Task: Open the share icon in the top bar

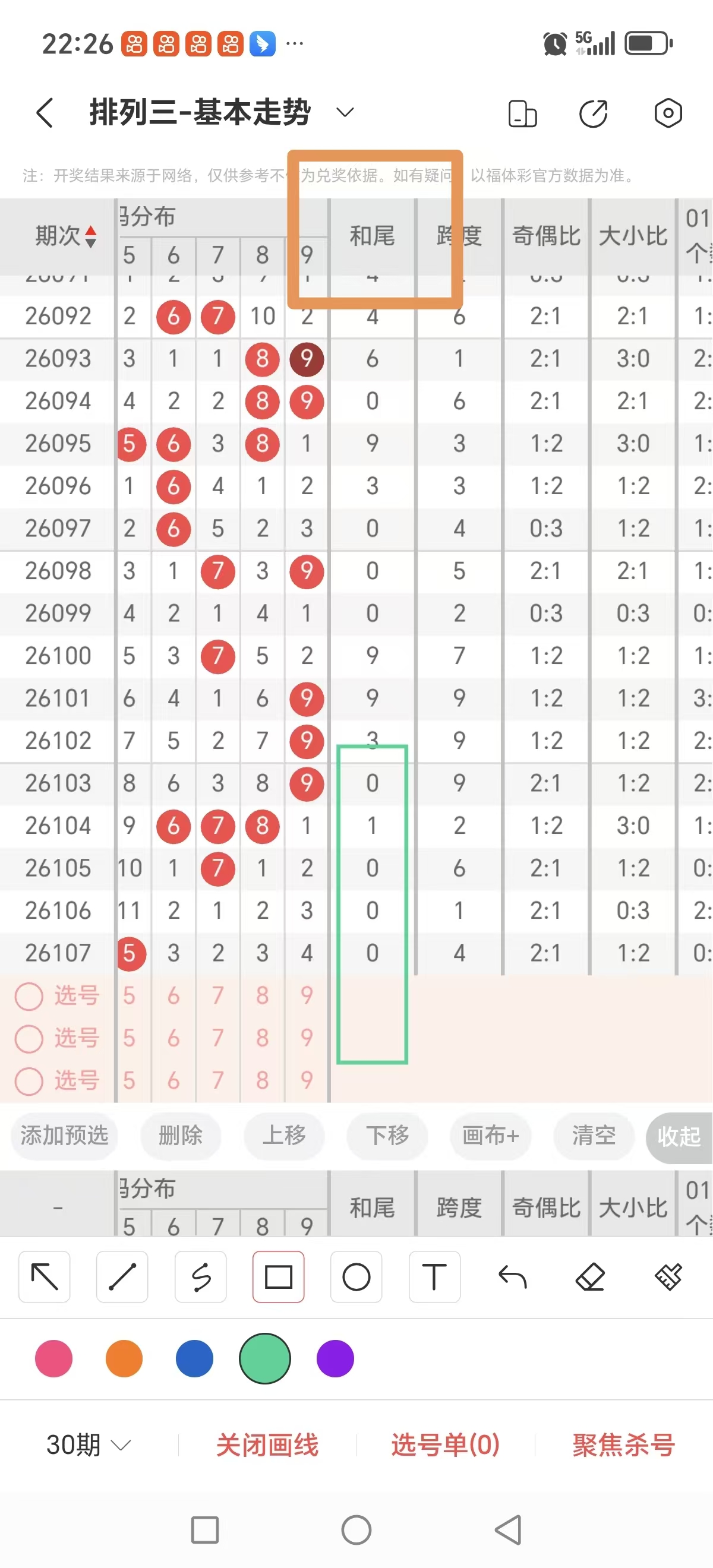Action: point(593,113)
